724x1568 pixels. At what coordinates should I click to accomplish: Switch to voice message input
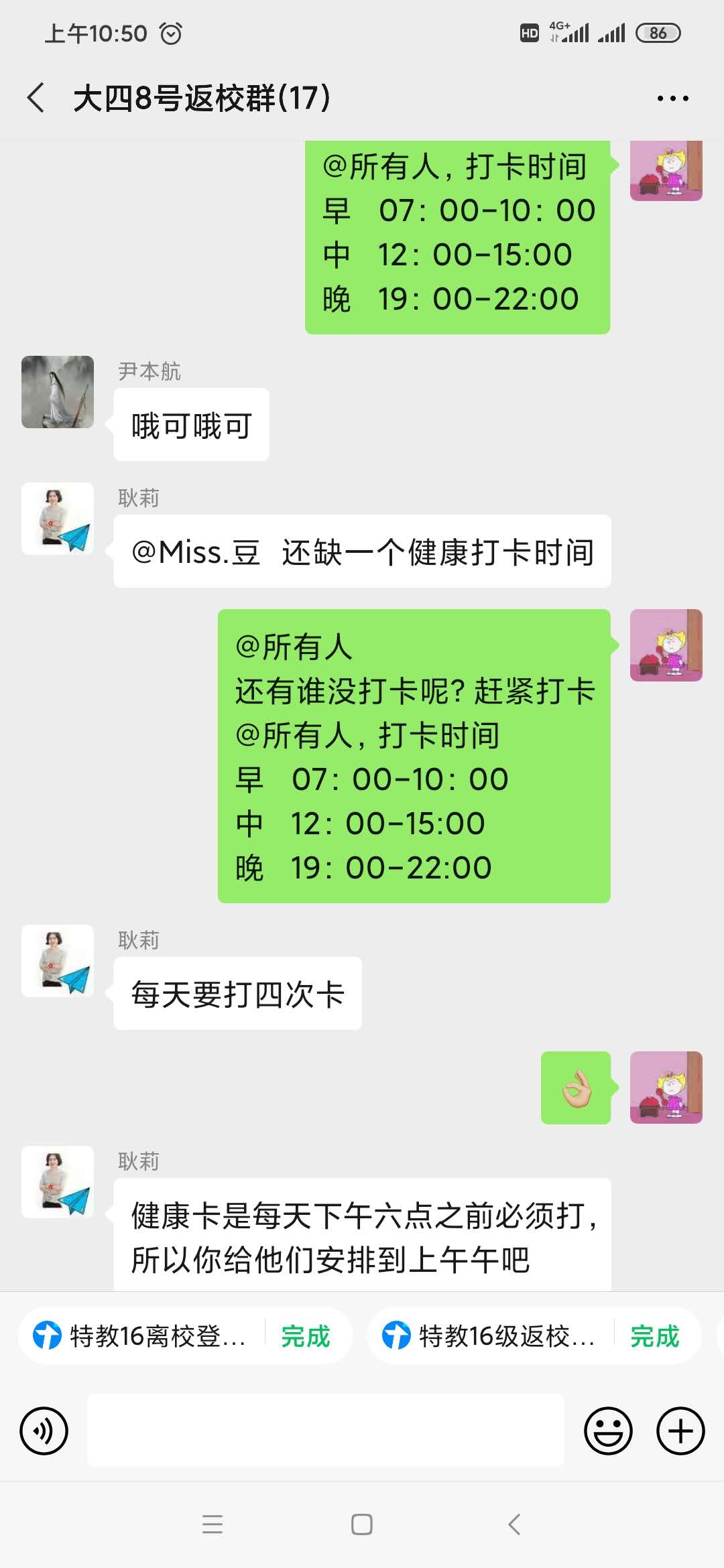pyautogui.click(x=44, y=1431)
